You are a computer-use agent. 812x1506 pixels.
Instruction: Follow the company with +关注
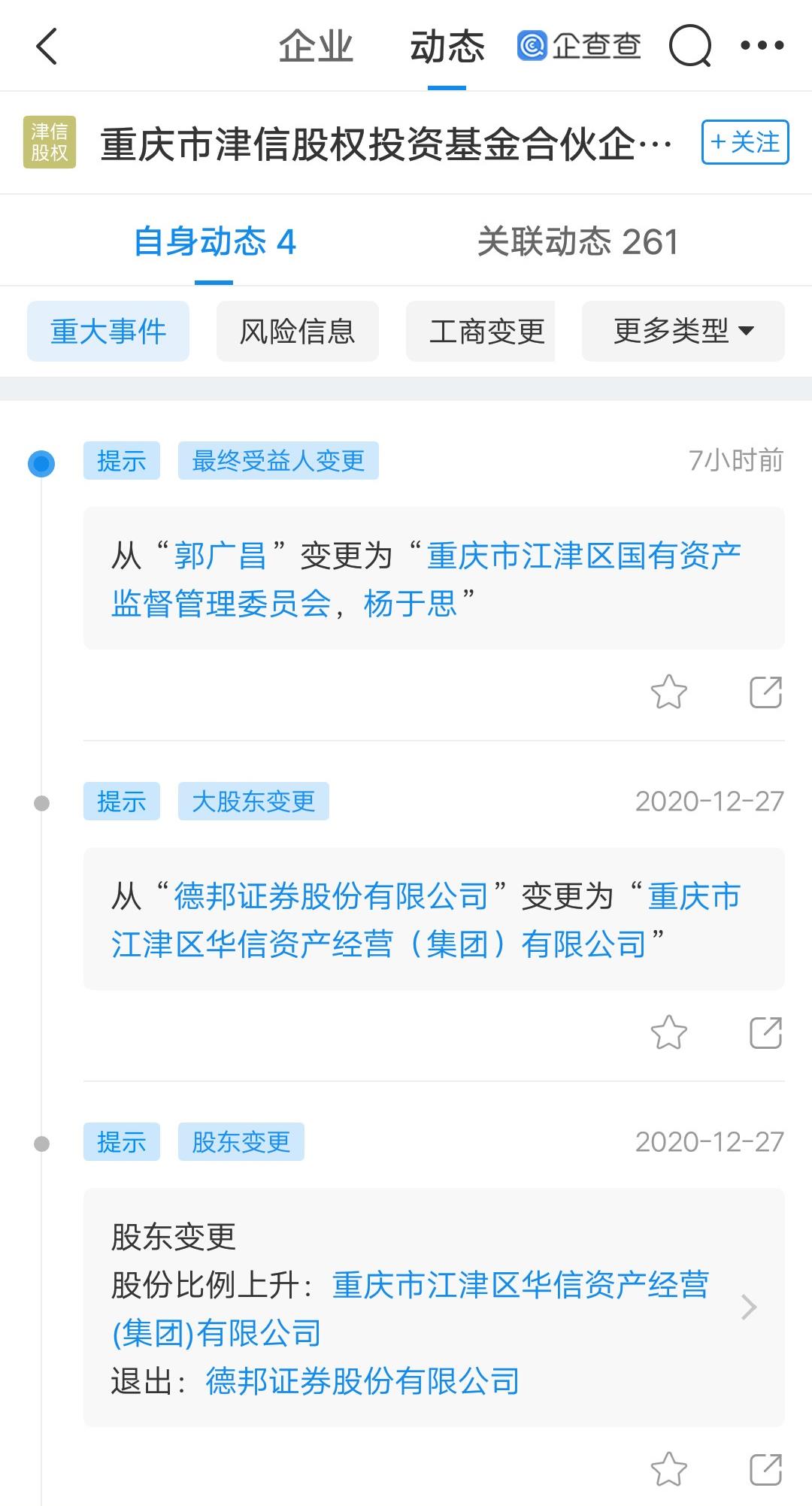744,142
